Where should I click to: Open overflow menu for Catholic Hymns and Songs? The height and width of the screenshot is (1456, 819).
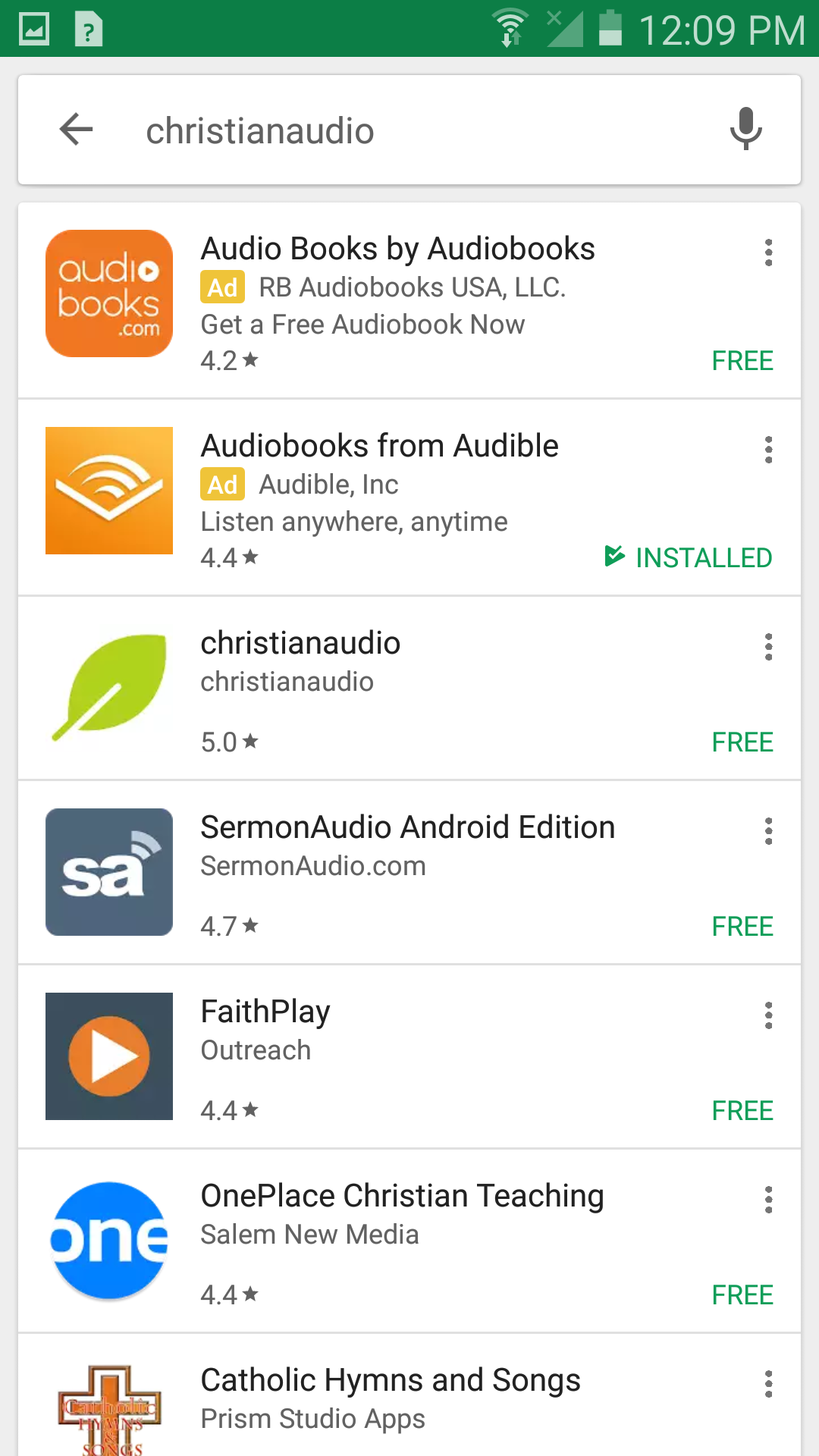tap(769, 1384)
